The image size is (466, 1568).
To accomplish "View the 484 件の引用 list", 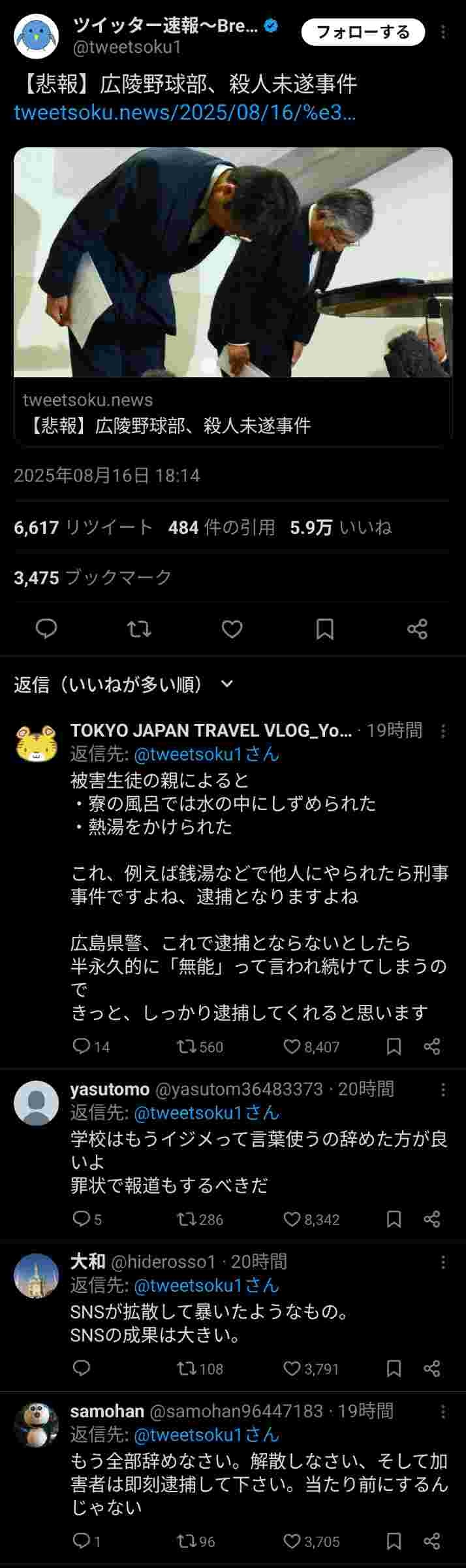I will [221, 527].
